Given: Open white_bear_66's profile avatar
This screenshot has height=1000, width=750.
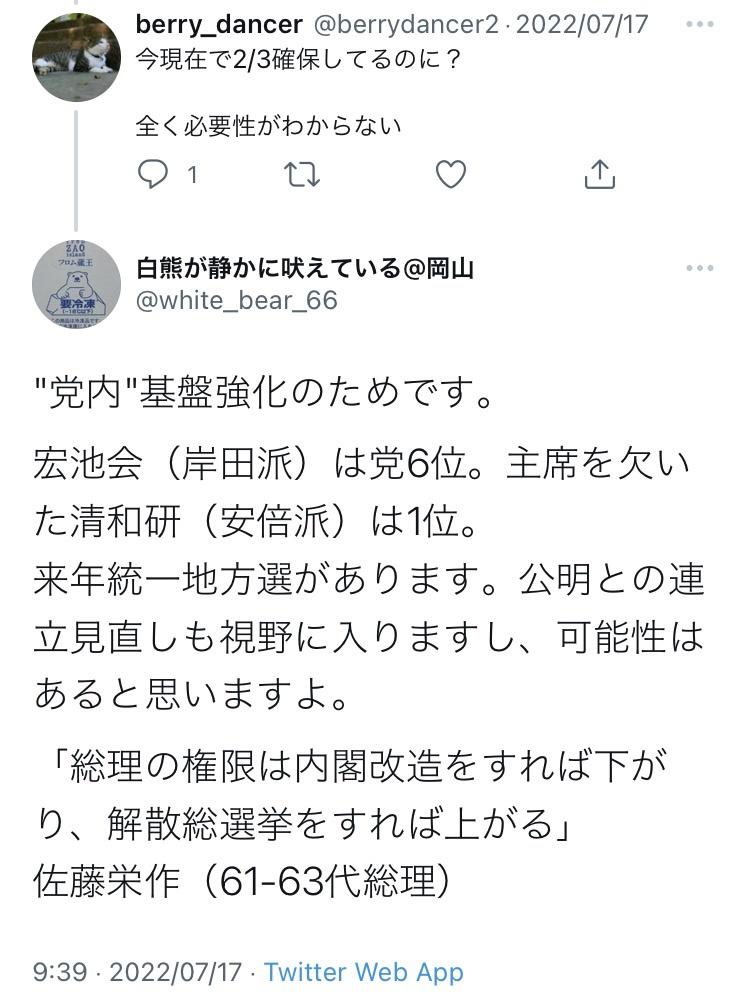Looking at the screenshot, I should pyautogui.click(x=77, y=284).
